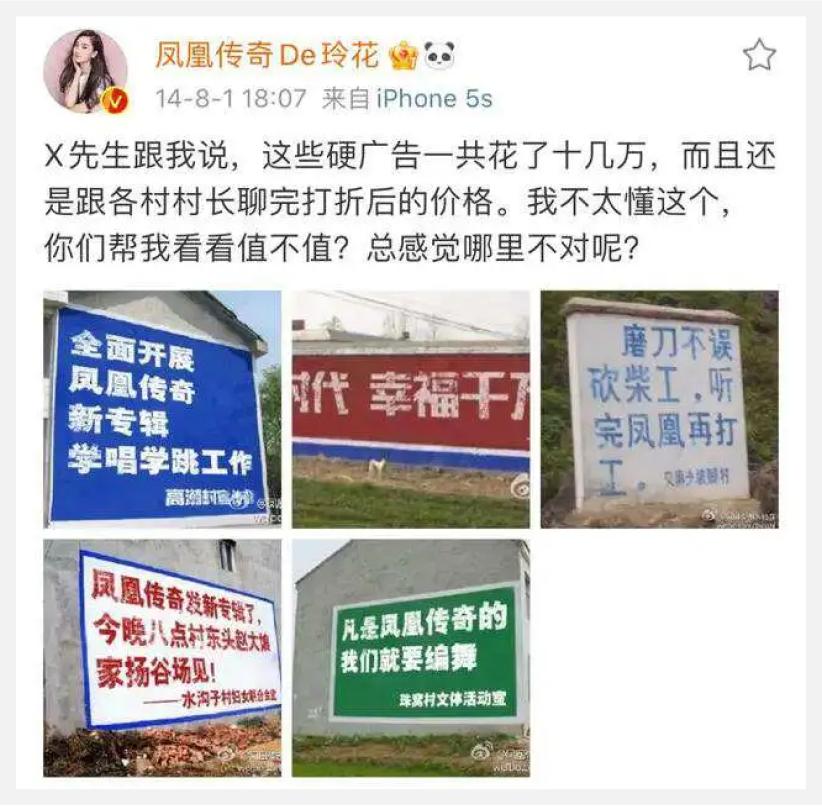Enlarge the photo saying 凤凰传奇发新专辑了
The height and width of the screenshot is (806, 822).
pyautogui.click(x=162, y=658)
